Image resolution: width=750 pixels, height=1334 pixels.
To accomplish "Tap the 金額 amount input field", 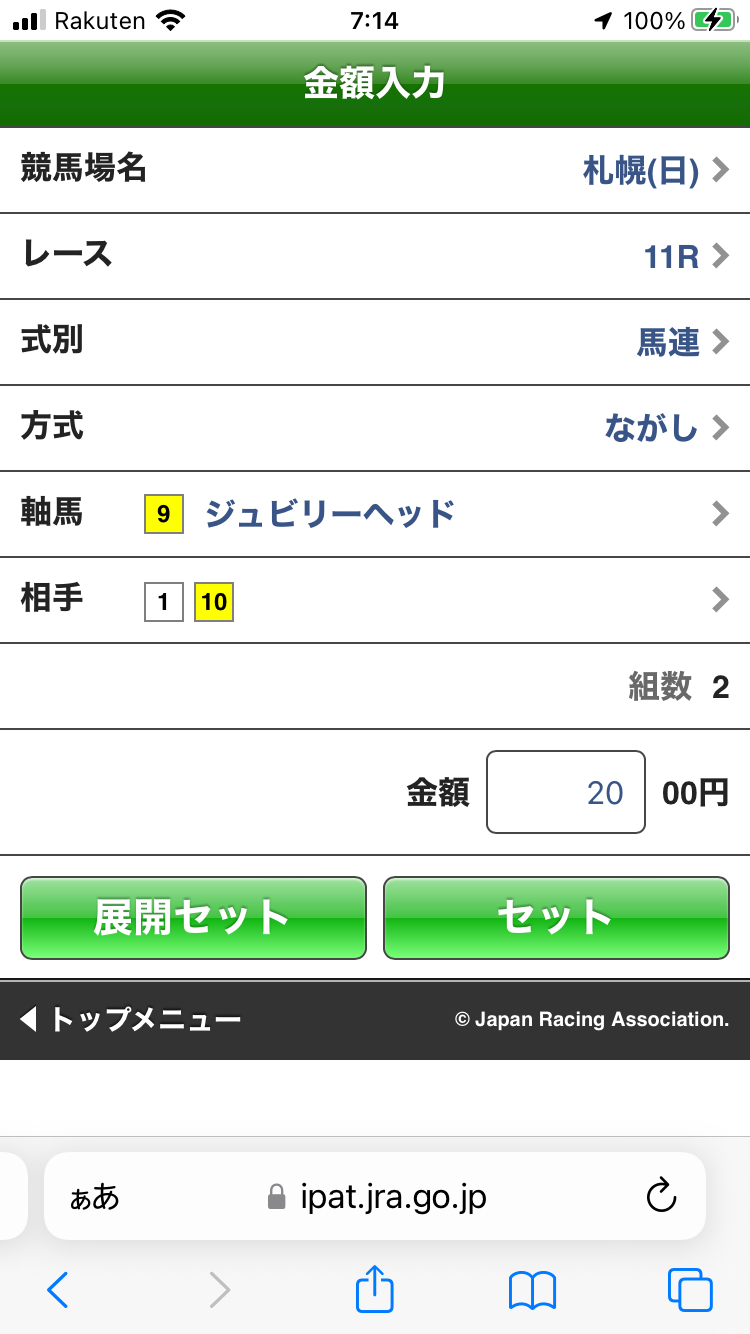I will (565, 792).
